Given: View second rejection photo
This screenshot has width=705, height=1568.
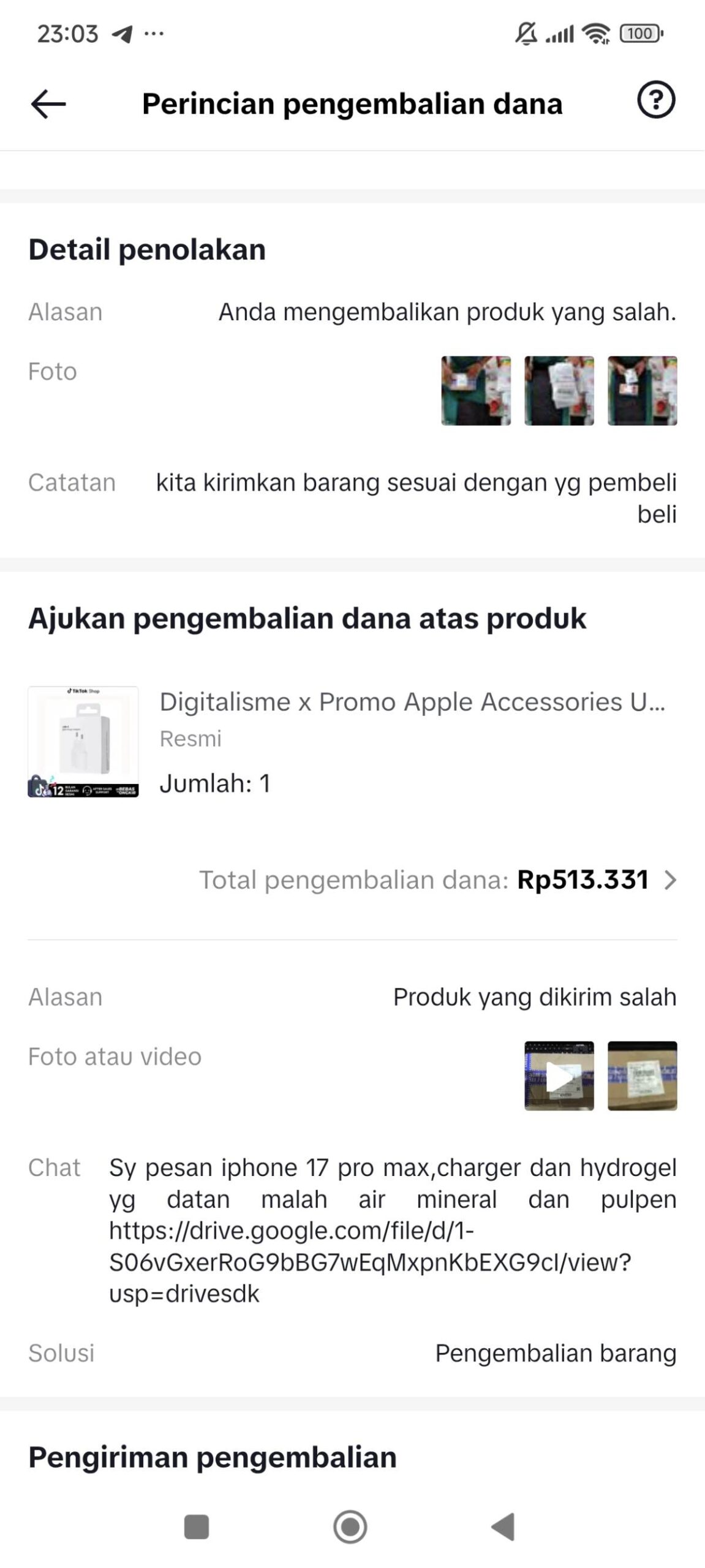Looking at the screenshot, I should coord(559,390).
